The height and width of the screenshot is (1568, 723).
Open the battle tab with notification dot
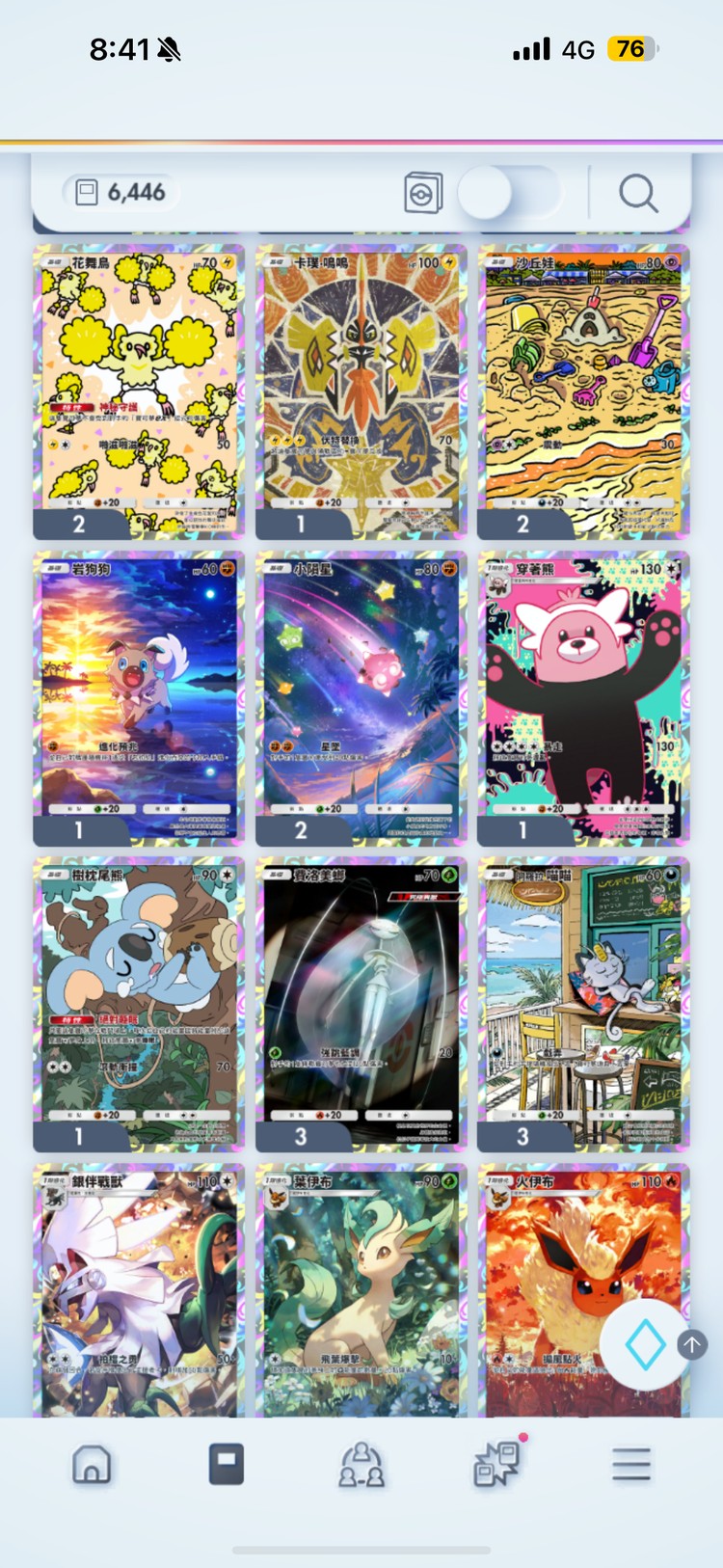(x=497, y=1465)
